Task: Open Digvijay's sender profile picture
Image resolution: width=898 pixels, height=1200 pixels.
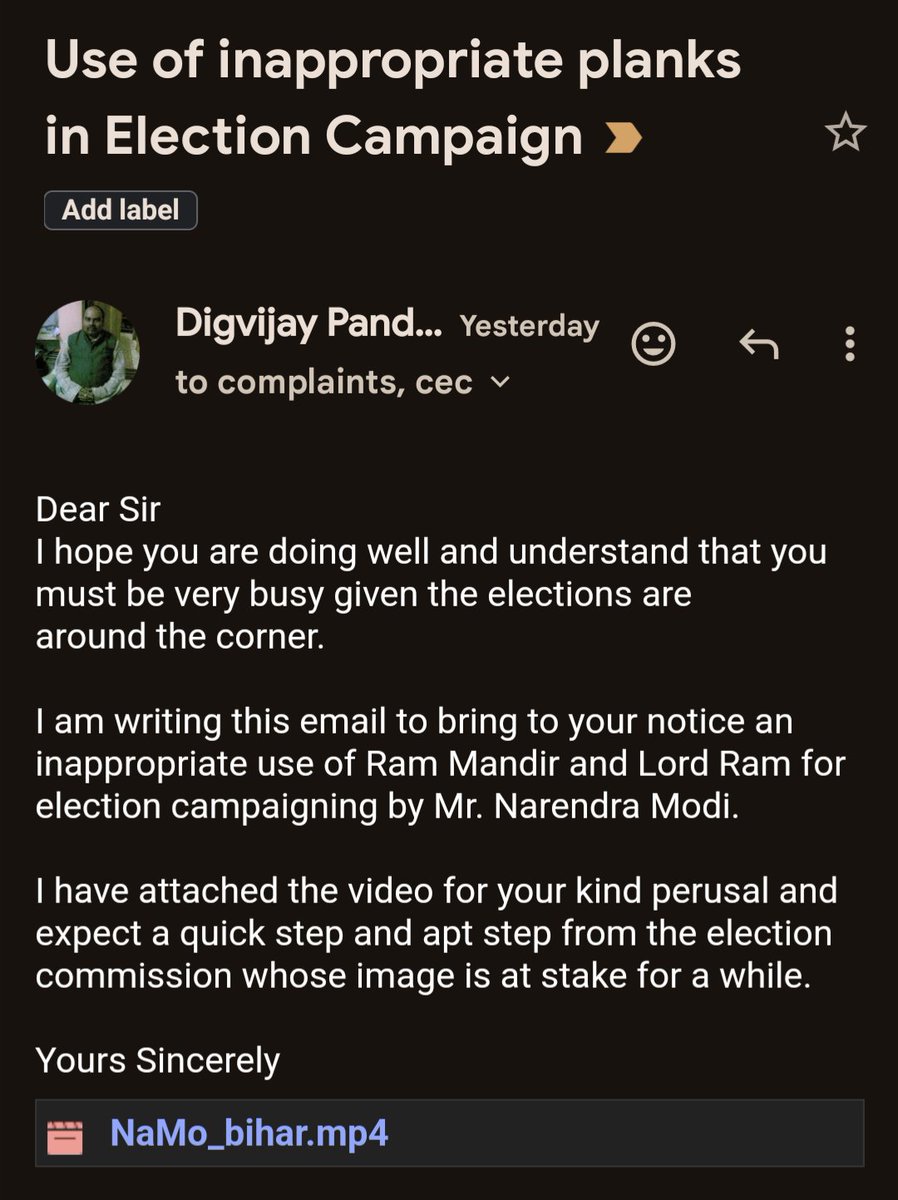Action: pyautogui.click(x=88, y=352)
